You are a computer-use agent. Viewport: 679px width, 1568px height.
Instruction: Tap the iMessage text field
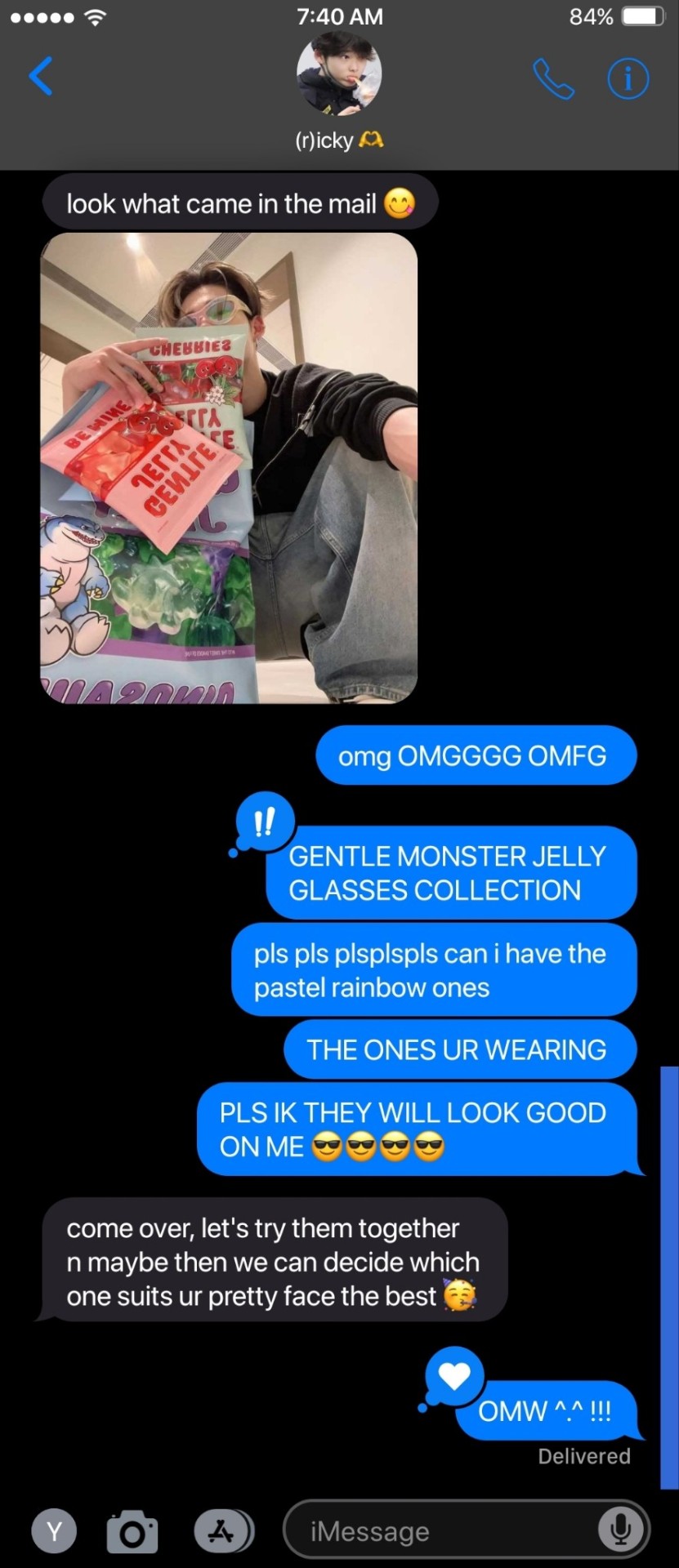441,1531
